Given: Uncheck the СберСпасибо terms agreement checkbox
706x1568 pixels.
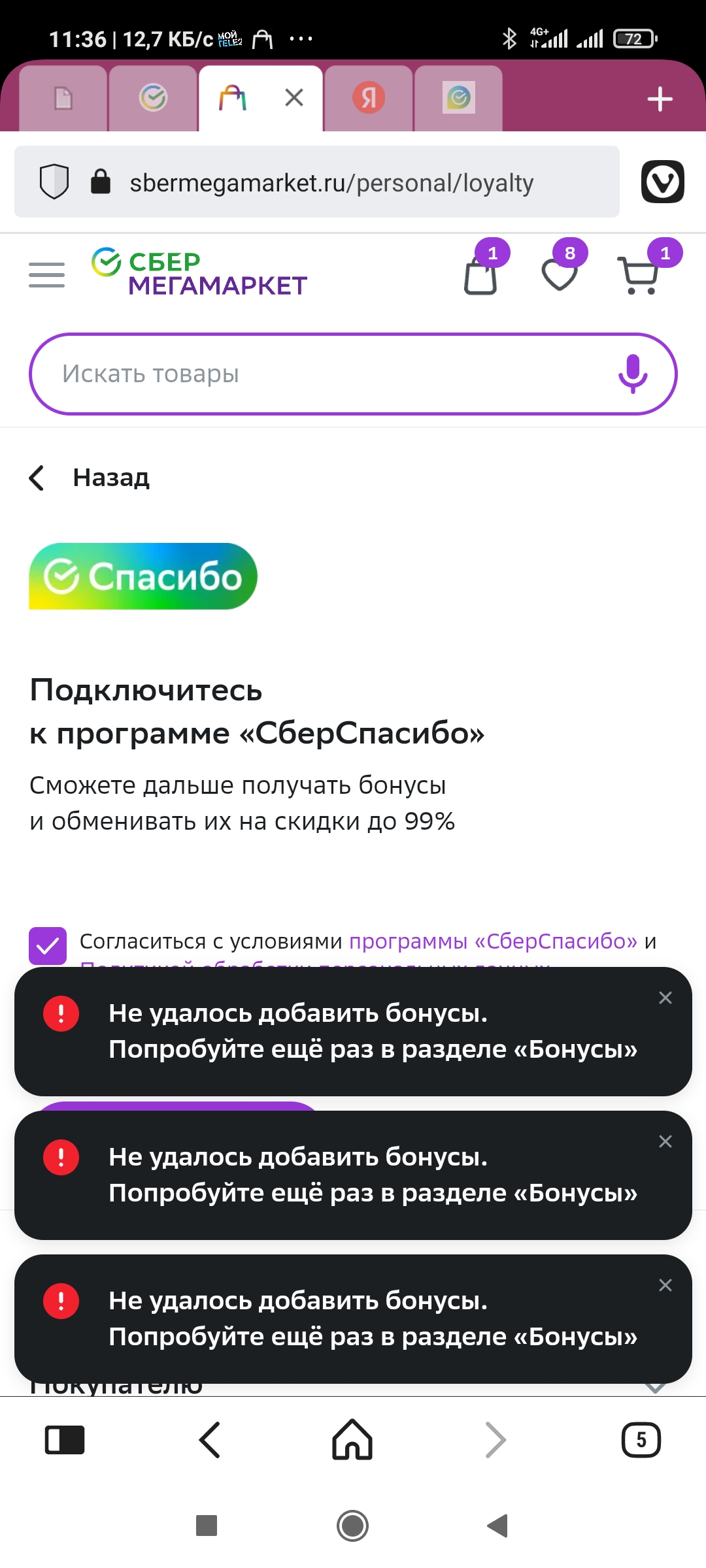Looking at the screenshot, I should (x=48, y=946).
